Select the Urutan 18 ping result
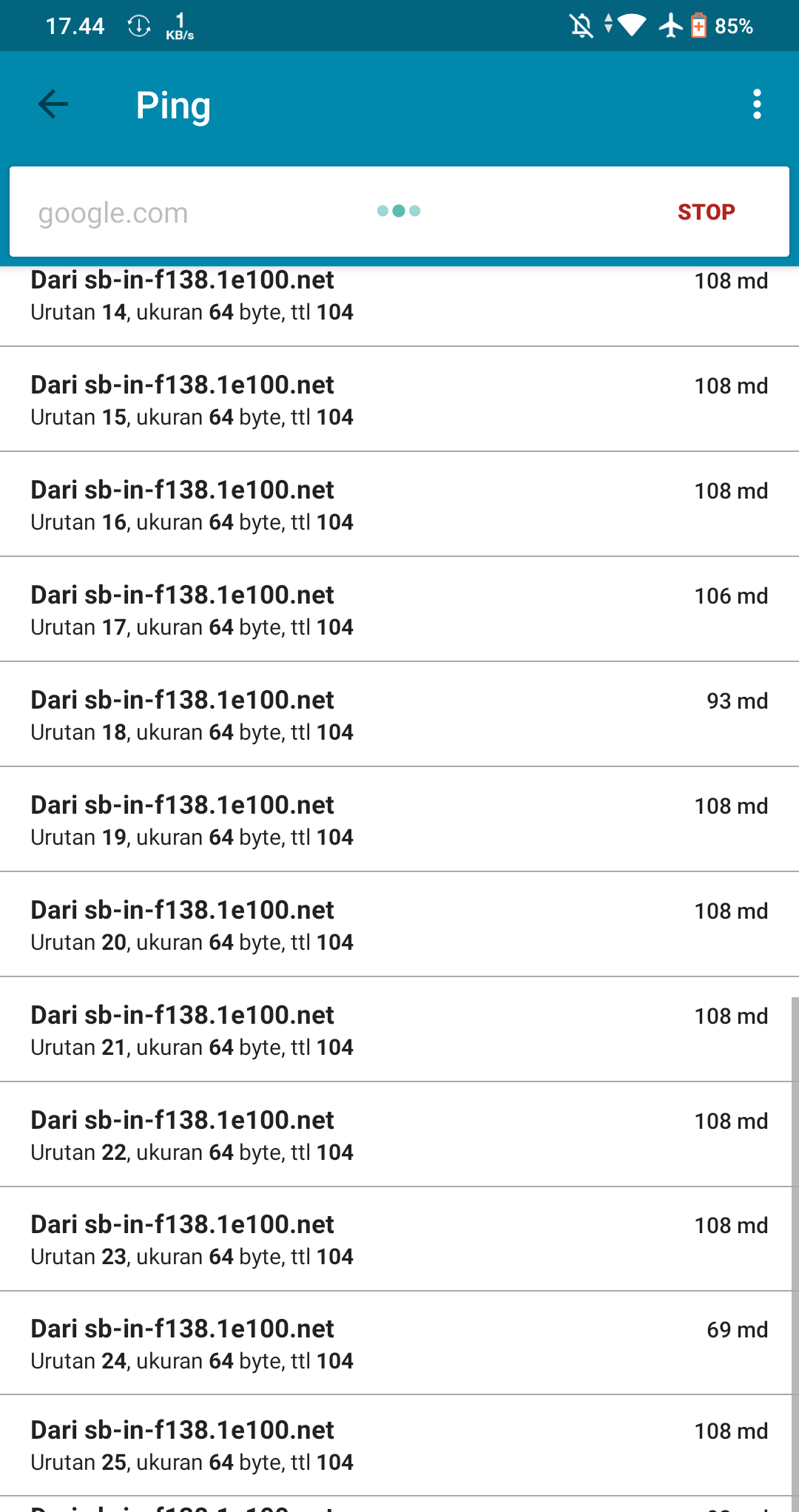 [399, 715]
